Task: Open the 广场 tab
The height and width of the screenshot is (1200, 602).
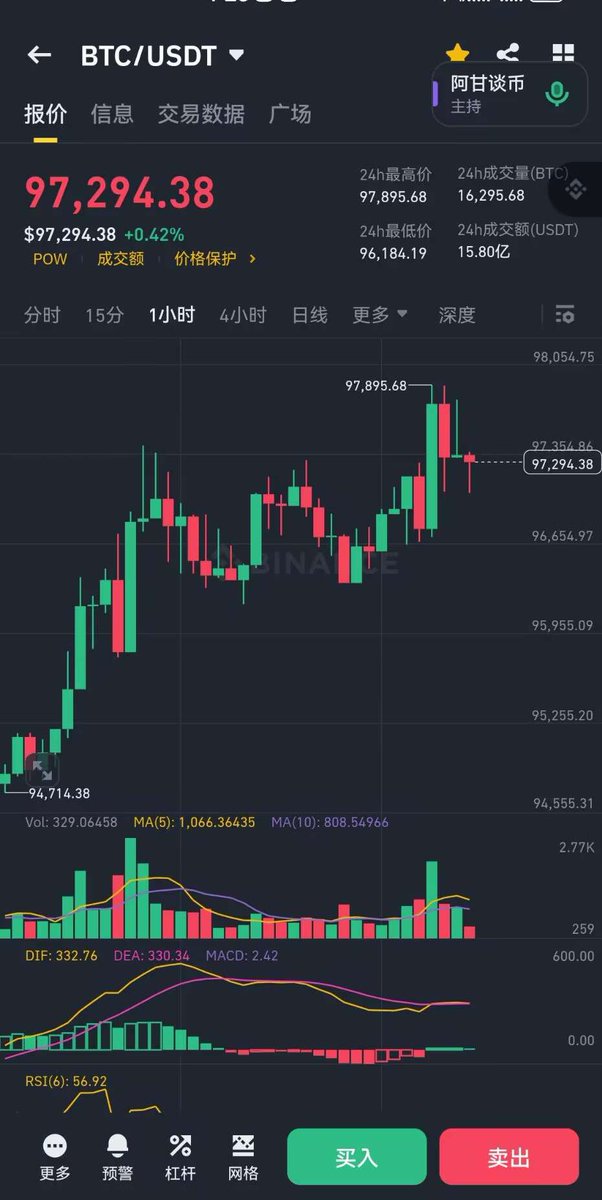Action: click(x=290, y=114)
